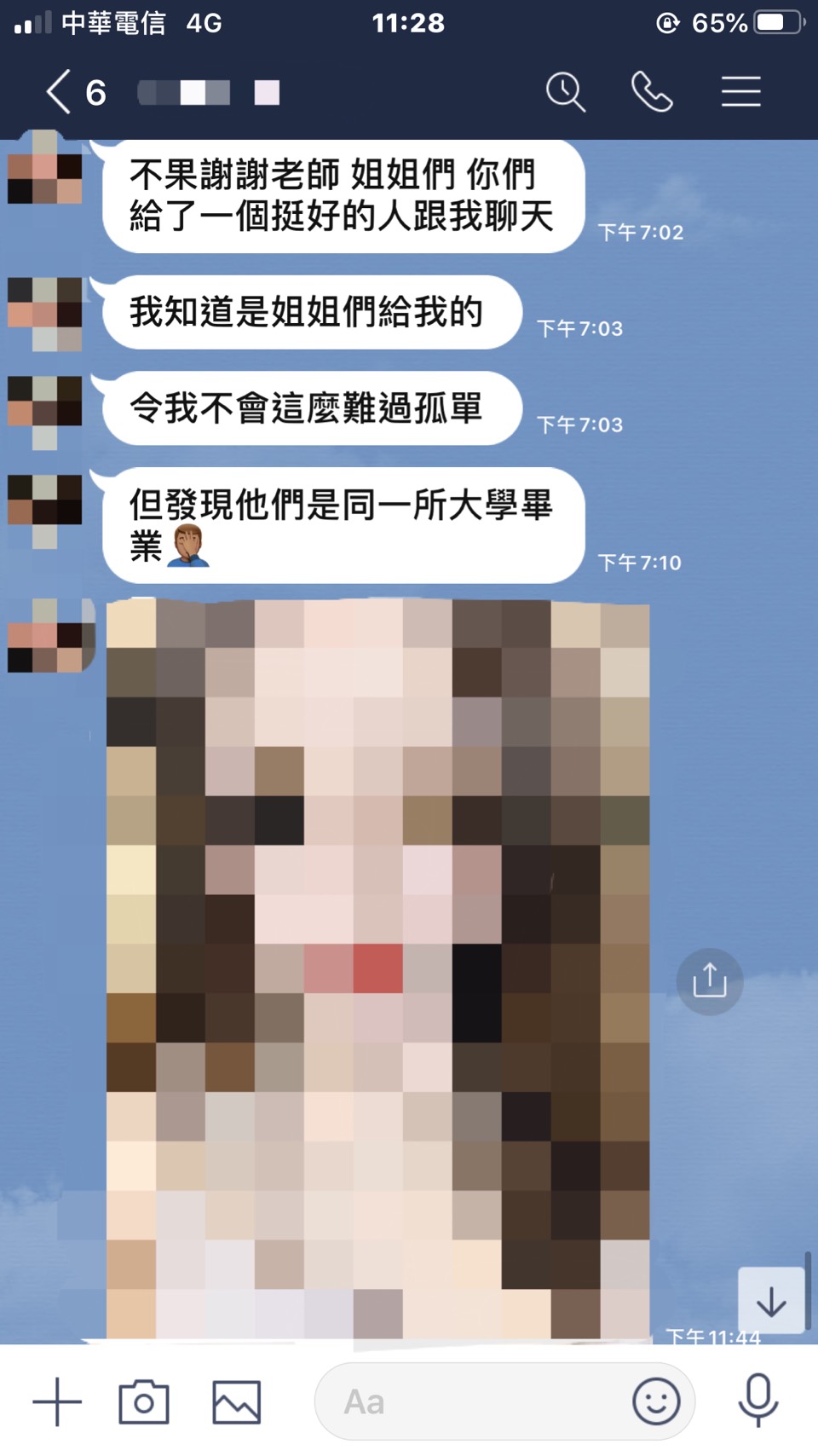Open the emoji sticker picker

656,1401
